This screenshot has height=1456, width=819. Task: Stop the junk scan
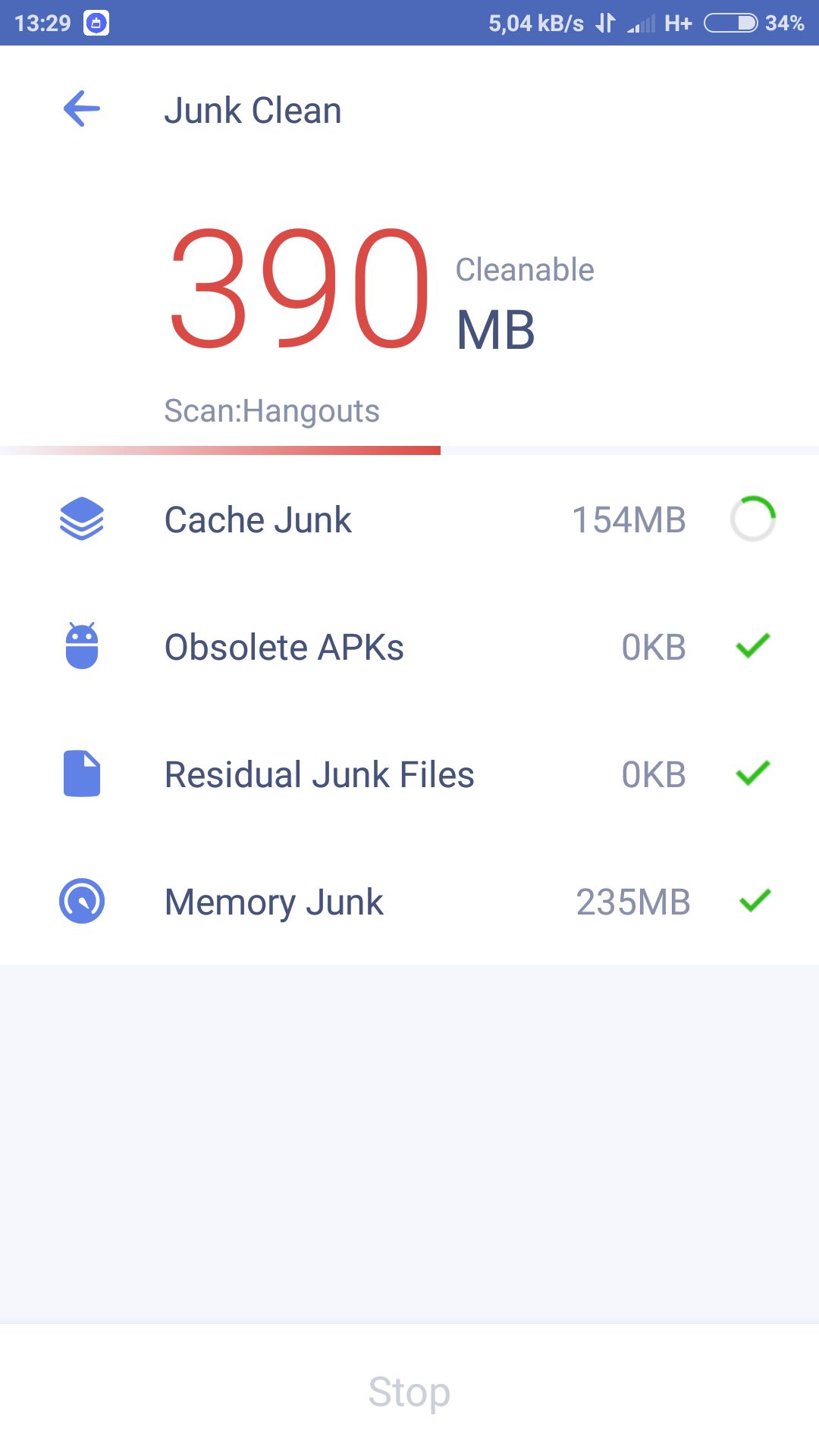tap(409, 1392)
